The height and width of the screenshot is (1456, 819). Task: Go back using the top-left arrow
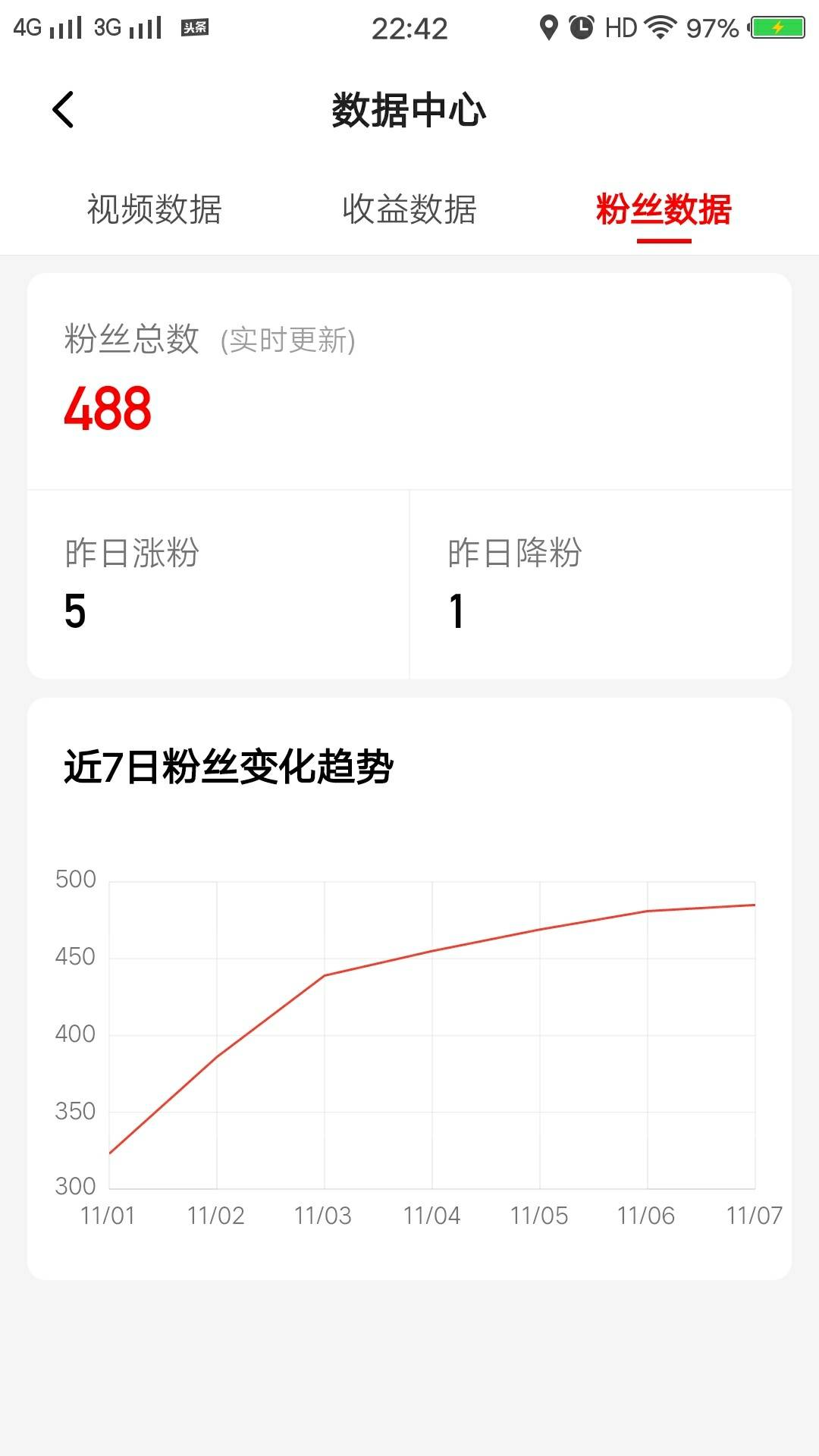click(63, 110)
